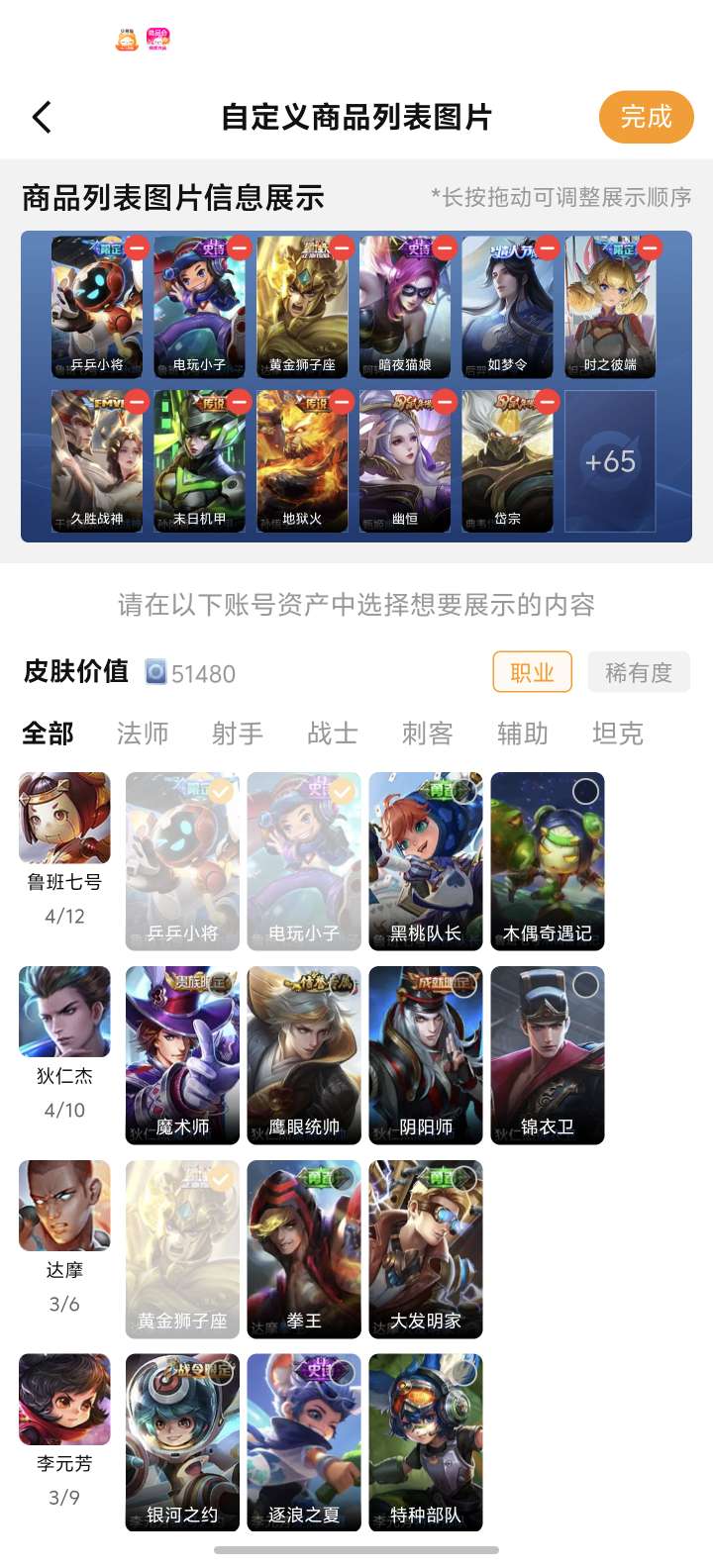This screenshot has width=713, height=1568.
Task: Select the 锦衣卫 skin
Action: (548, 1055)
